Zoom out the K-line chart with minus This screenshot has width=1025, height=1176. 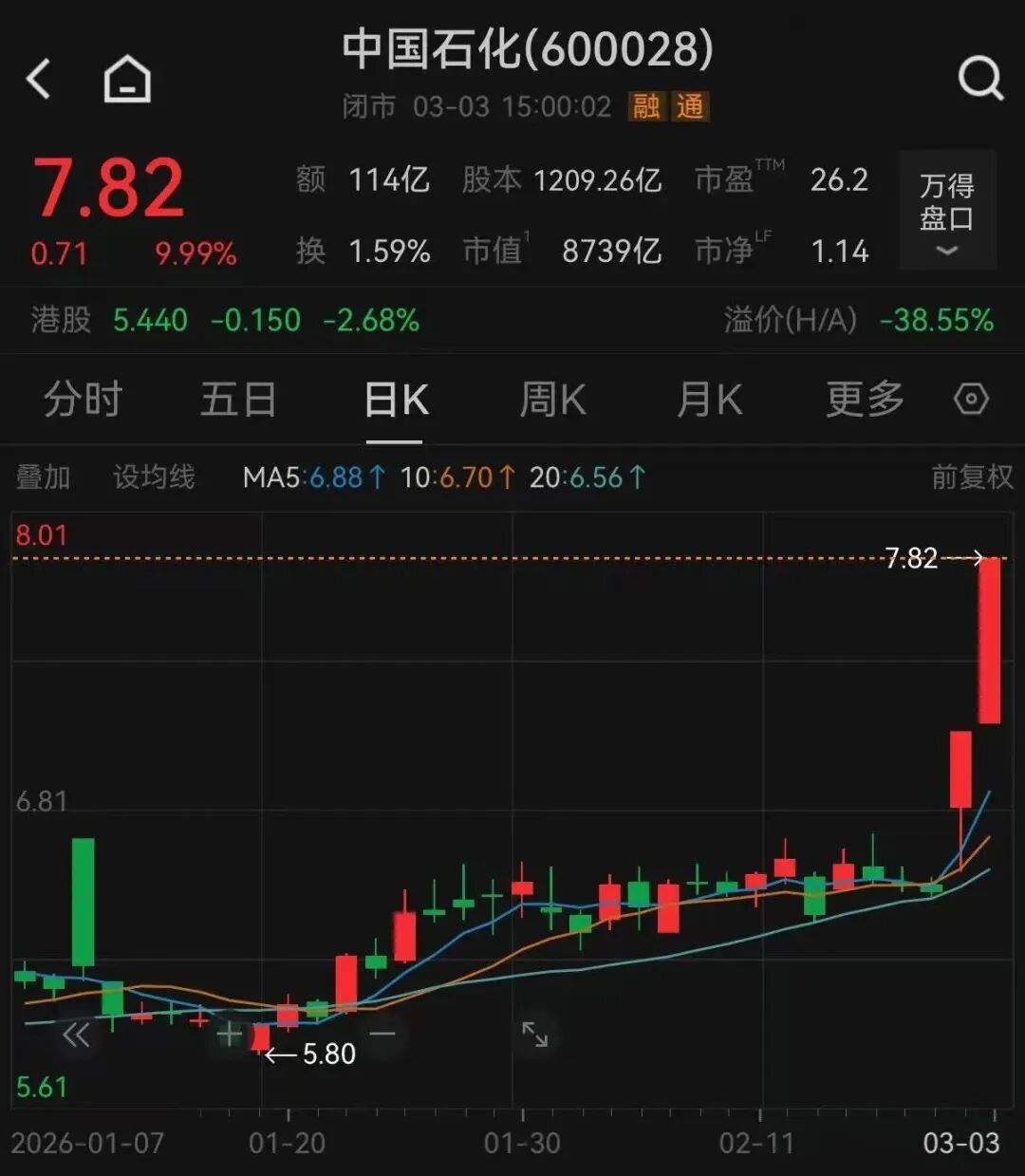coord(382,1034)
